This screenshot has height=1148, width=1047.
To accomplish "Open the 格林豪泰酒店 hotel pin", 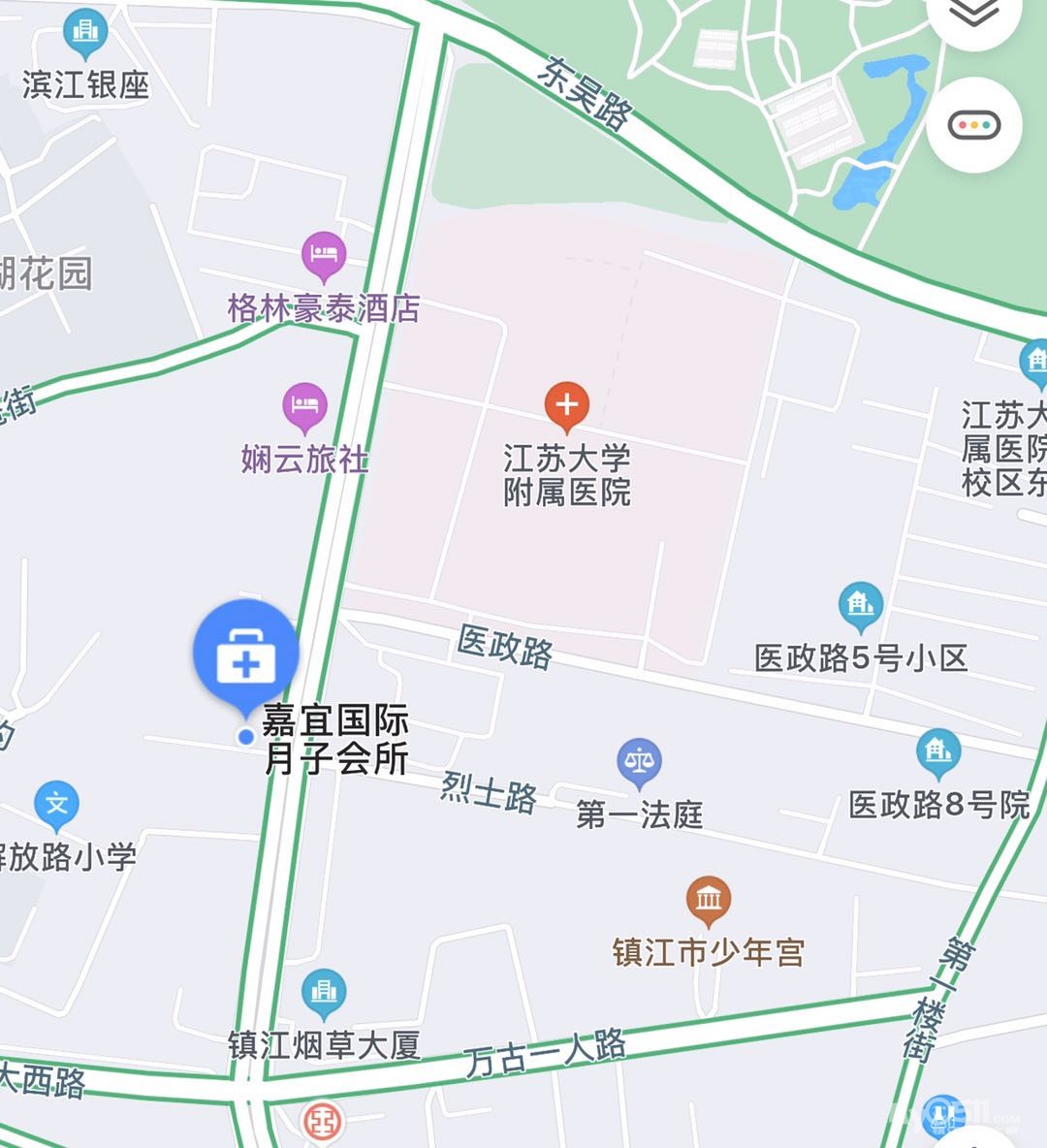I will pyautogui.click(x=324, y=256).
